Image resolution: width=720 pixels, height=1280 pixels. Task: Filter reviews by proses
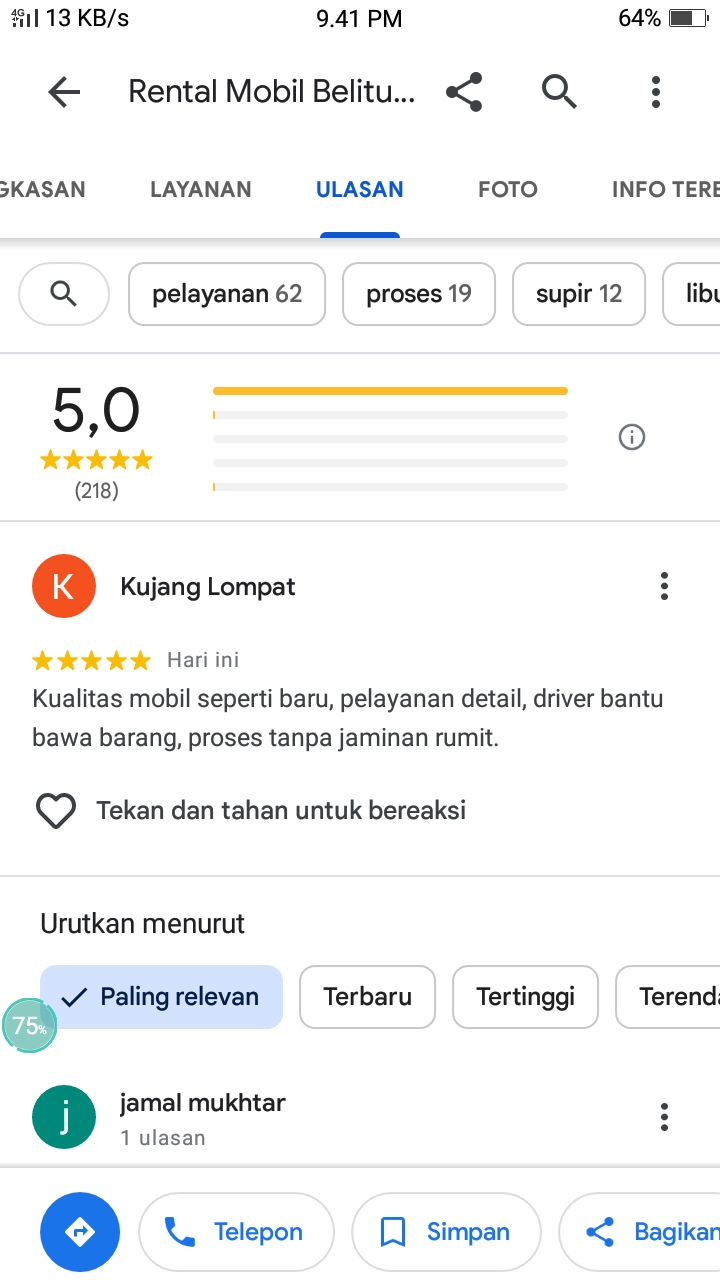(419, 294)
